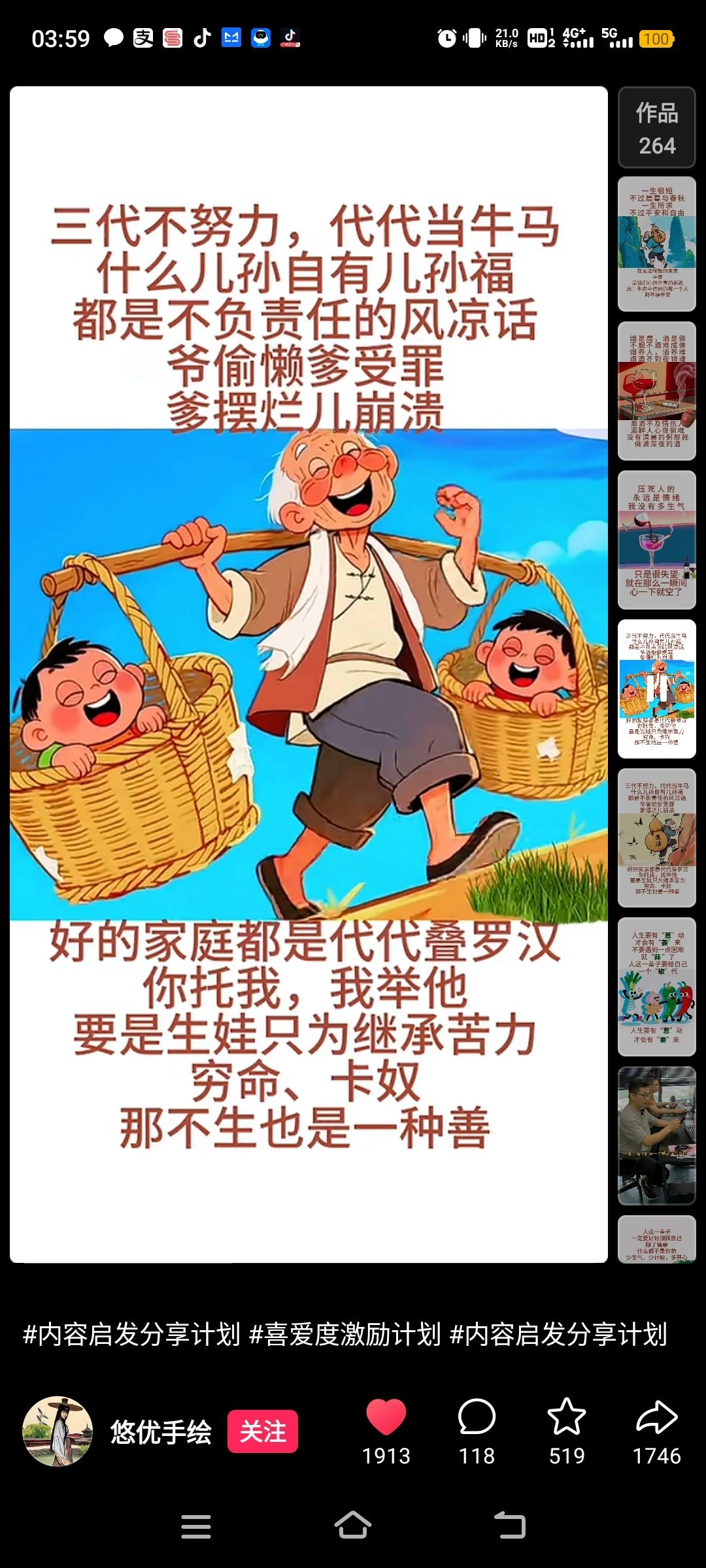
Task: Go back using the system back button
Action: [x=510, y=1526]
